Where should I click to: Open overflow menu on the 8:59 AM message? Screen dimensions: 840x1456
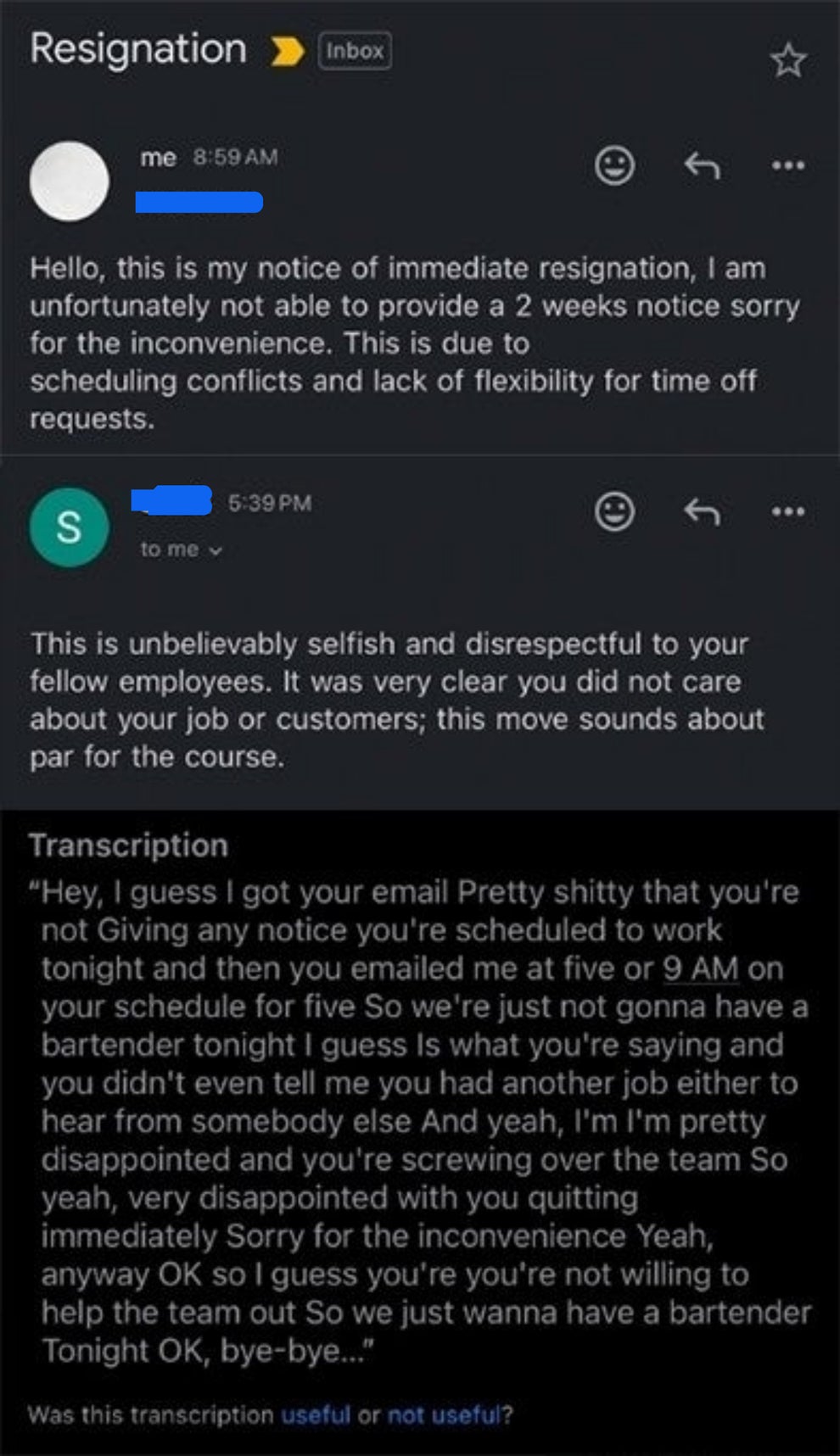[x=788, y=165]
